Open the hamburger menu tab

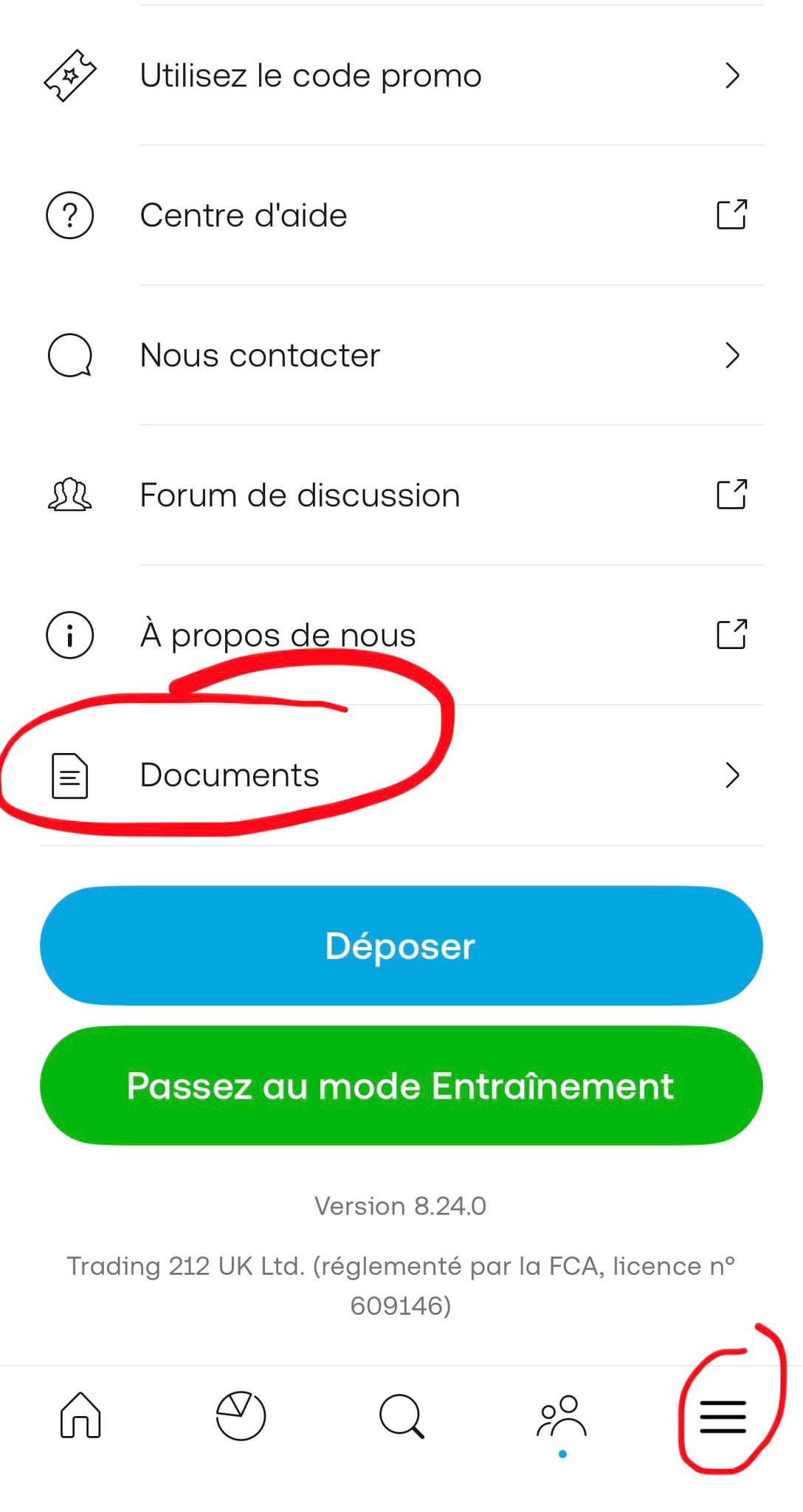click(x=723, y=1416)
